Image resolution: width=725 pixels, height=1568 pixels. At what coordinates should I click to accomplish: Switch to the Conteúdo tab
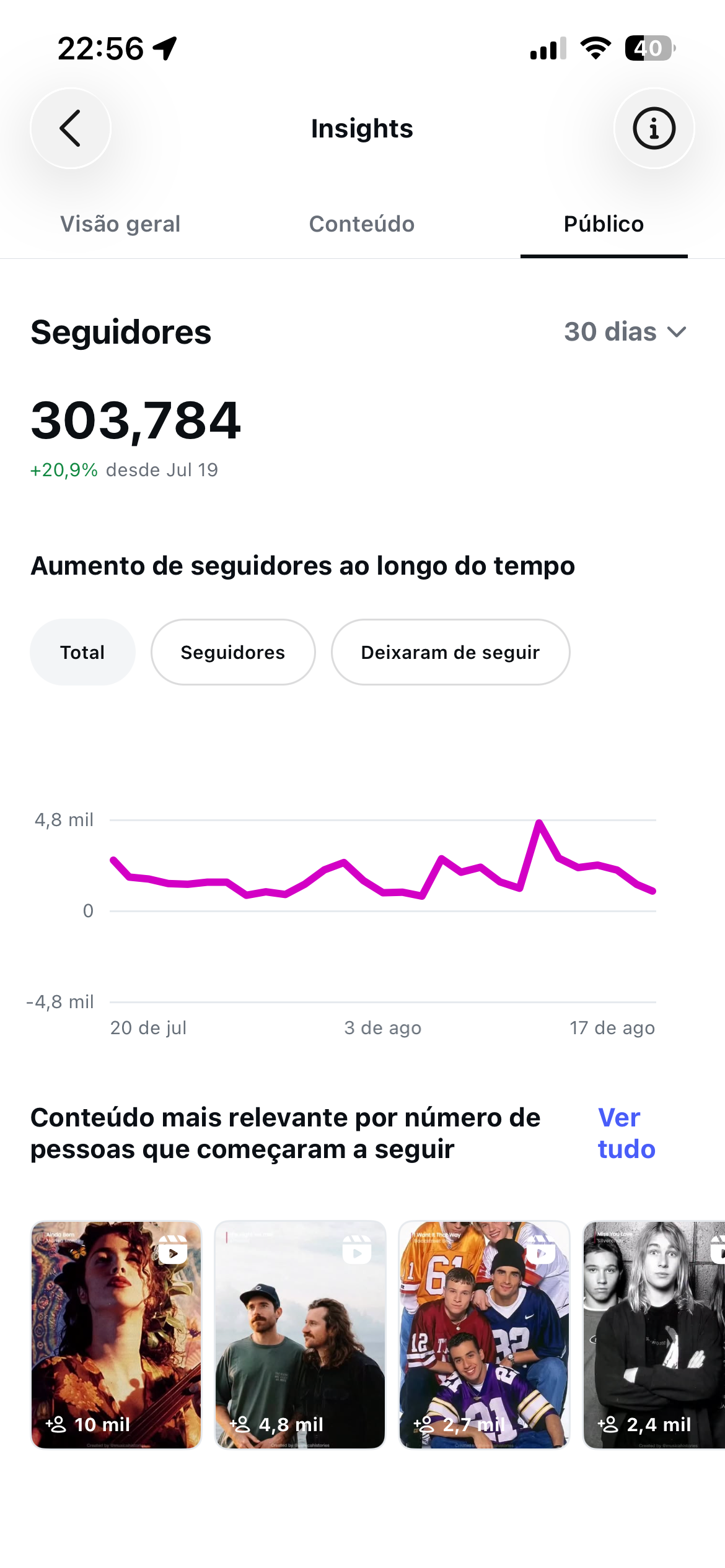tap(362, 224)
